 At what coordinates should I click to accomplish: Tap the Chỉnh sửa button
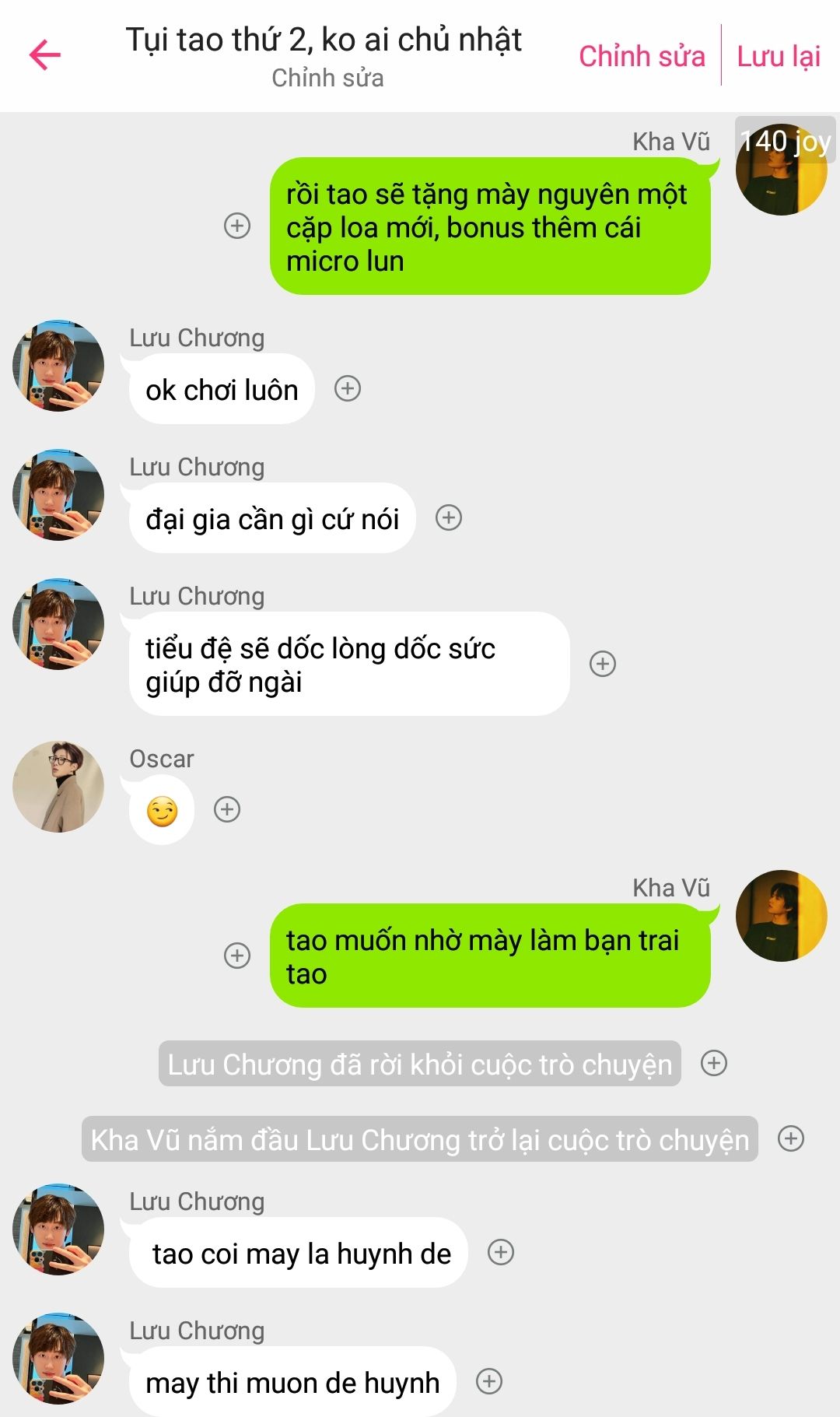click(642, 56)
